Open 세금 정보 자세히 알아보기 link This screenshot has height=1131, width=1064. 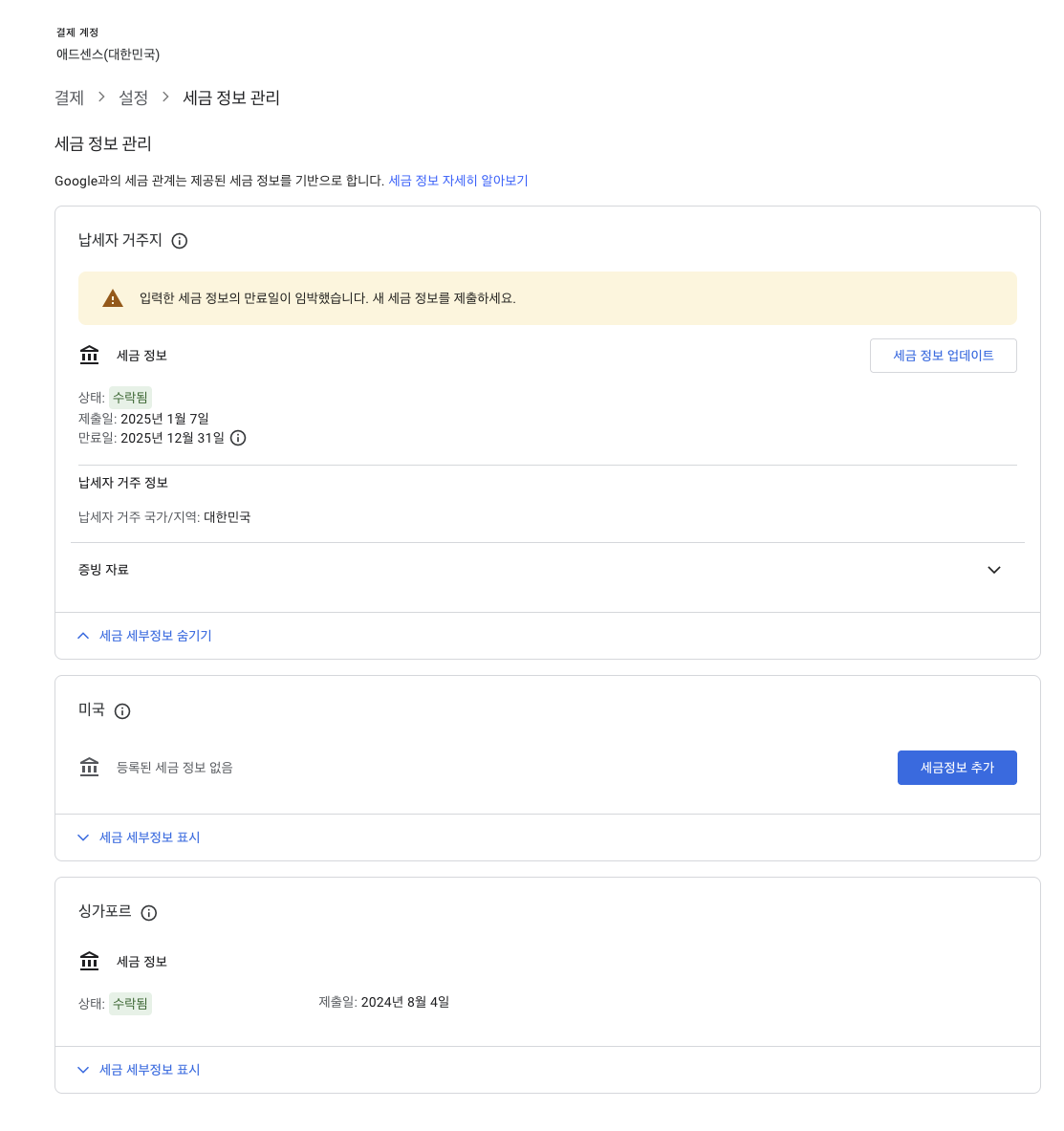pos(458,181)
